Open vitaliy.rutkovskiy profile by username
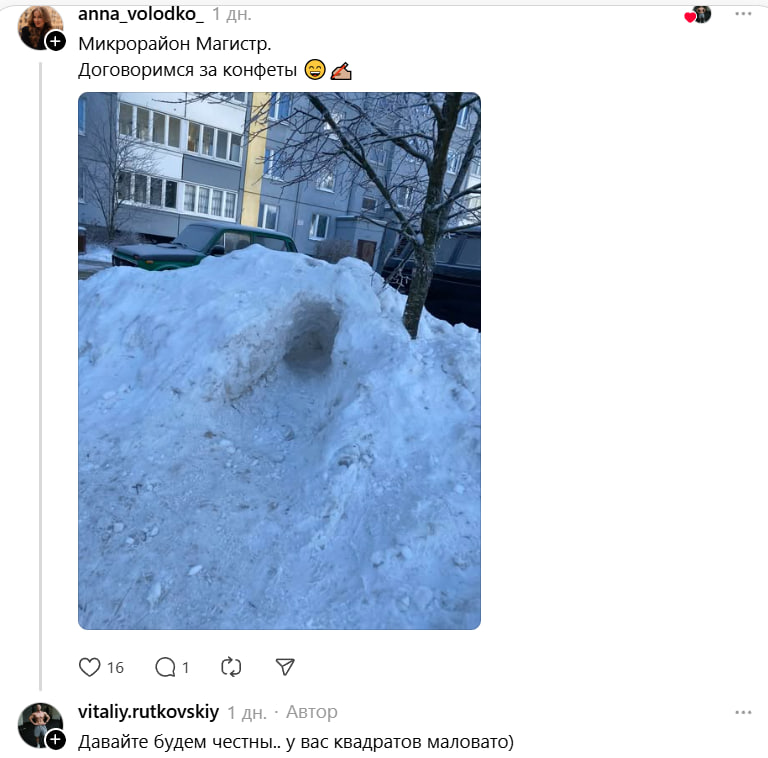Screen dimensions: 768x758 [x=148, y=712]
